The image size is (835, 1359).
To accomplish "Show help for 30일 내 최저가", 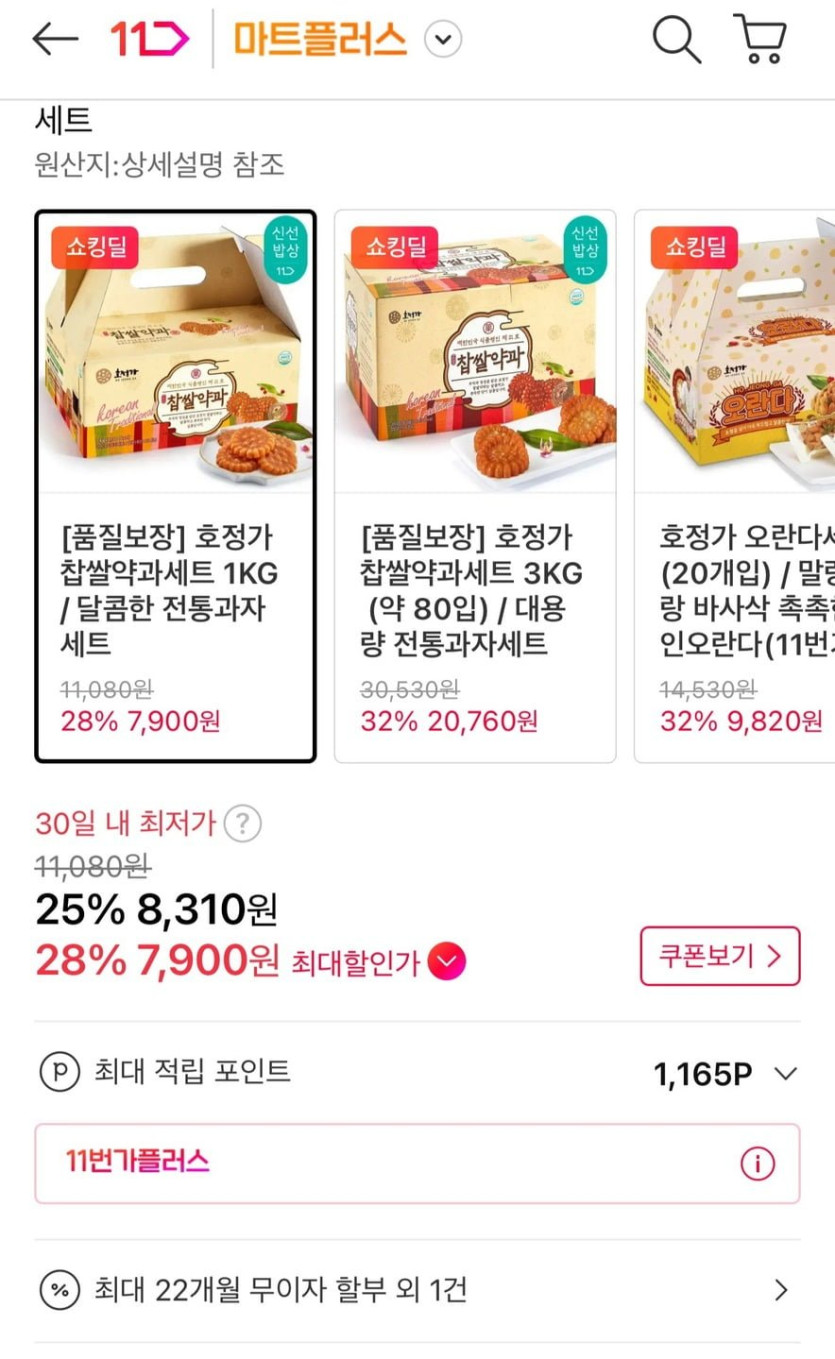I will 242,824.
